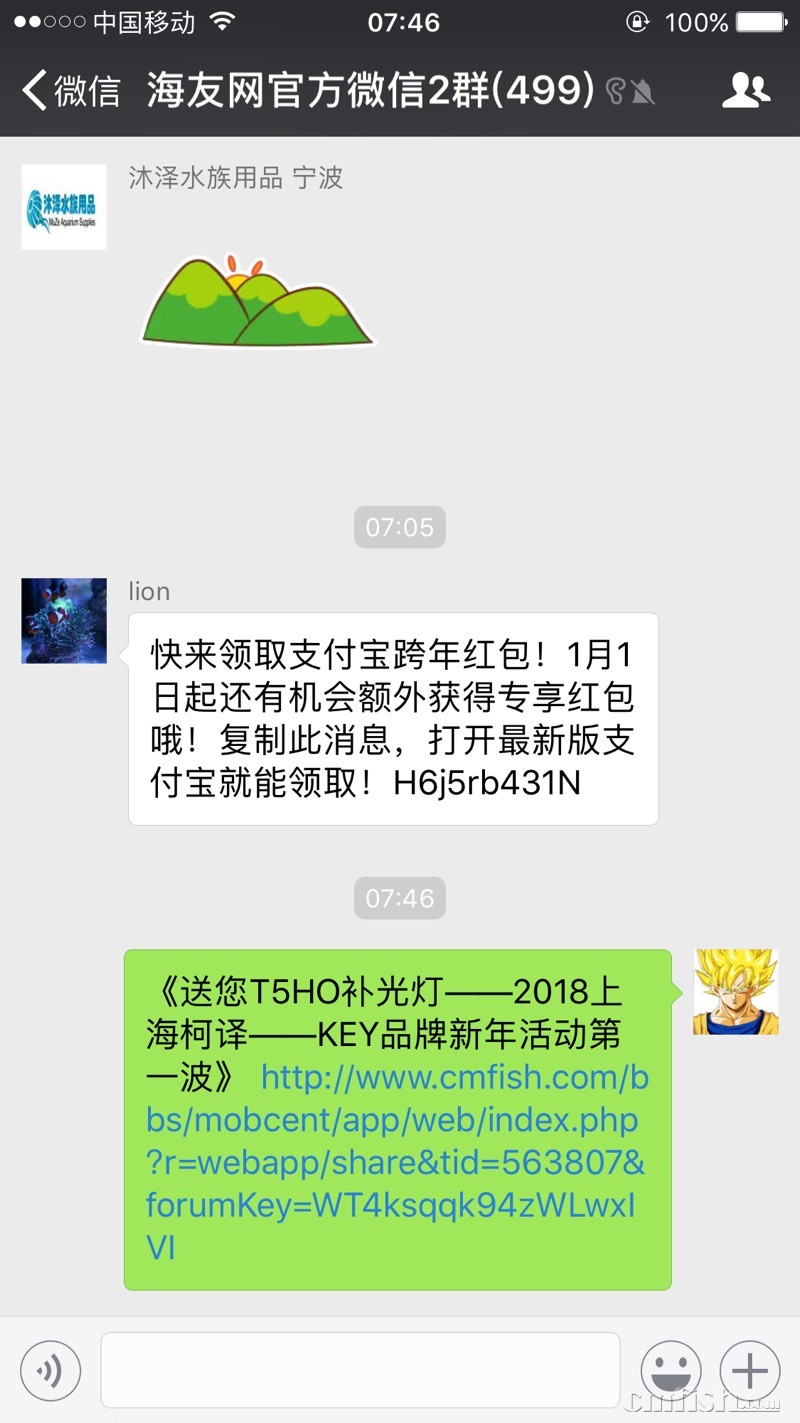The height and width of the screenshot is (1423, 800).
Task: Open lion's profile picture
Action: point(63,620)
